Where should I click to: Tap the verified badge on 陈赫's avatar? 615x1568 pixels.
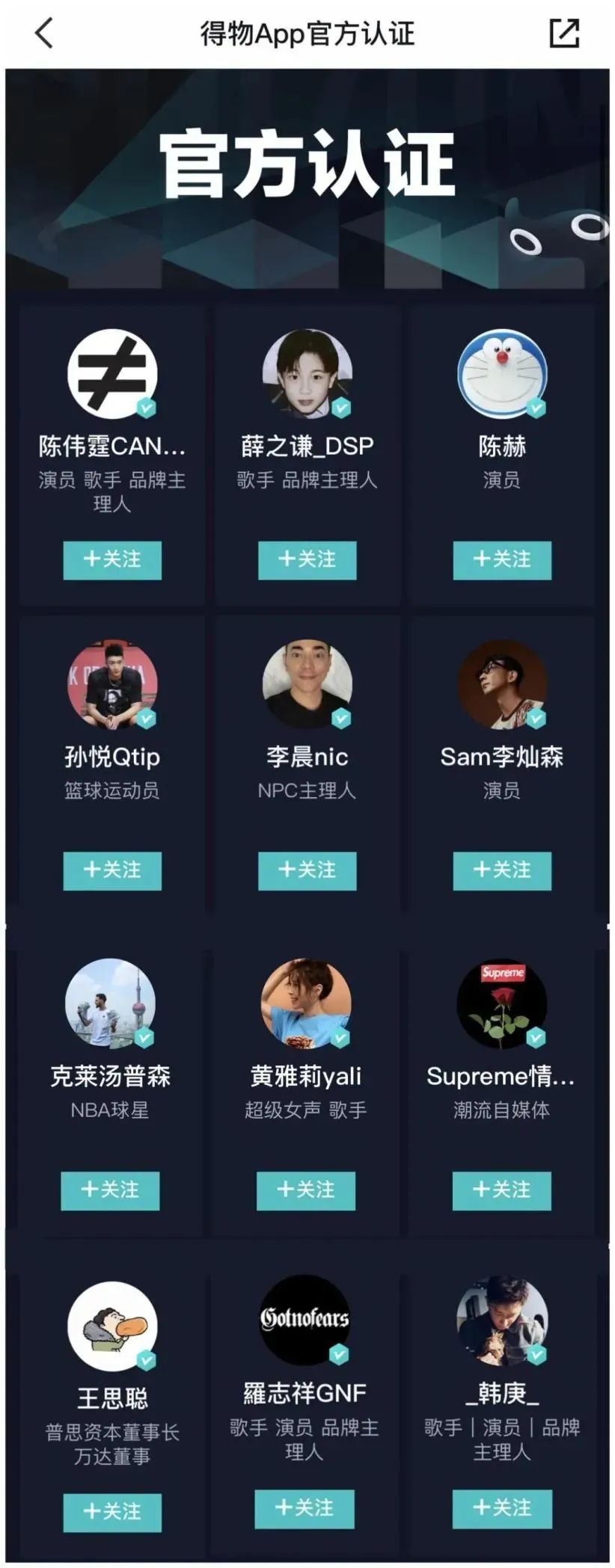click(536, 408)
